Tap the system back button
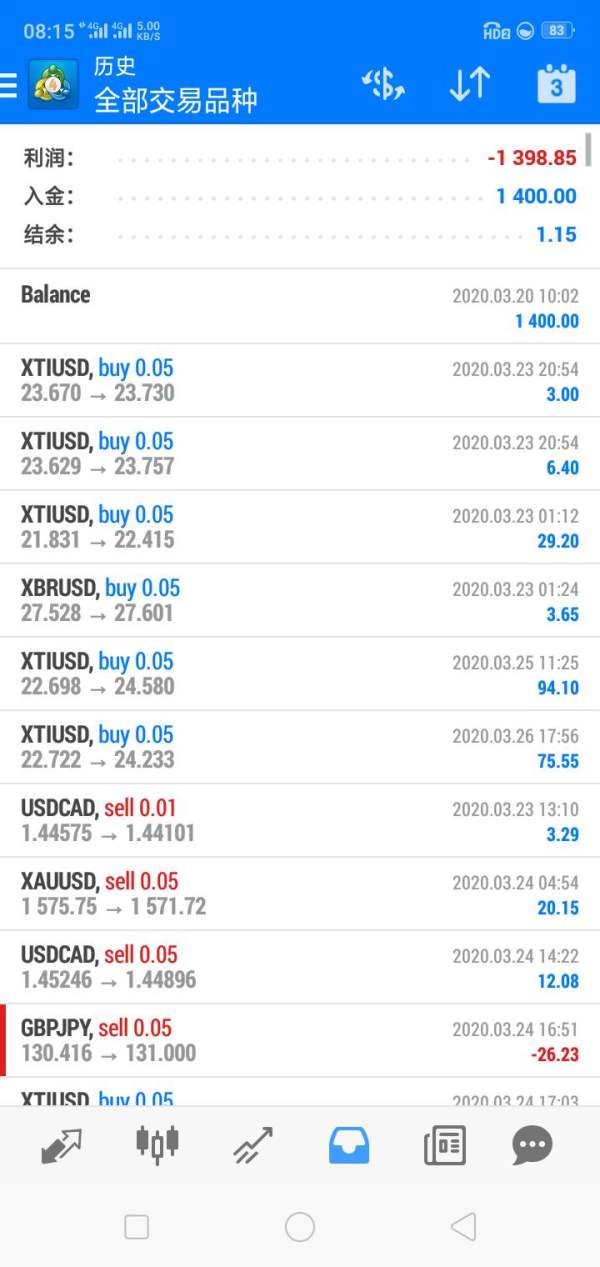 pyautogui.click(x=462, y=1227)
